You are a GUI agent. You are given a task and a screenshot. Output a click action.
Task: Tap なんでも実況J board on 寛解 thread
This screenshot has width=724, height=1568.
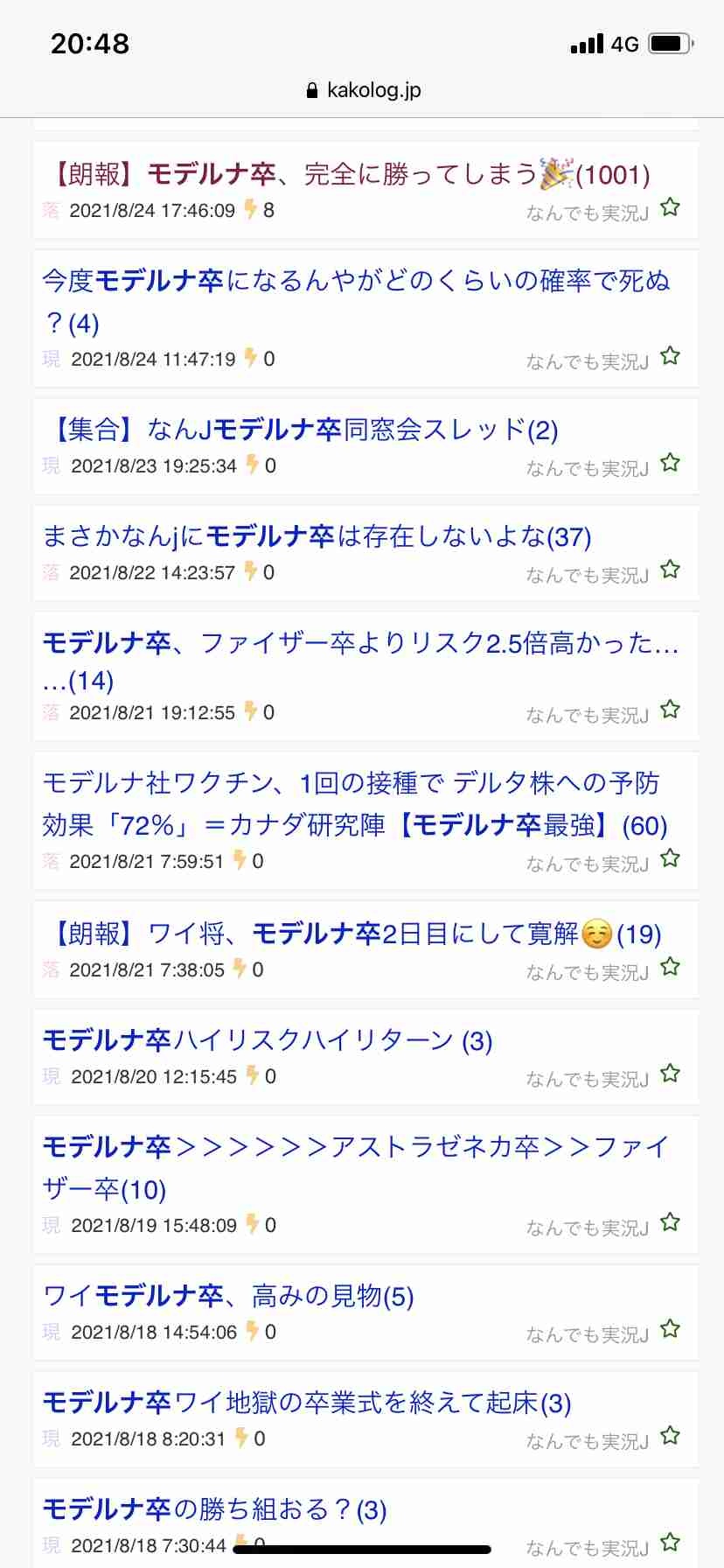coord(587,972)
